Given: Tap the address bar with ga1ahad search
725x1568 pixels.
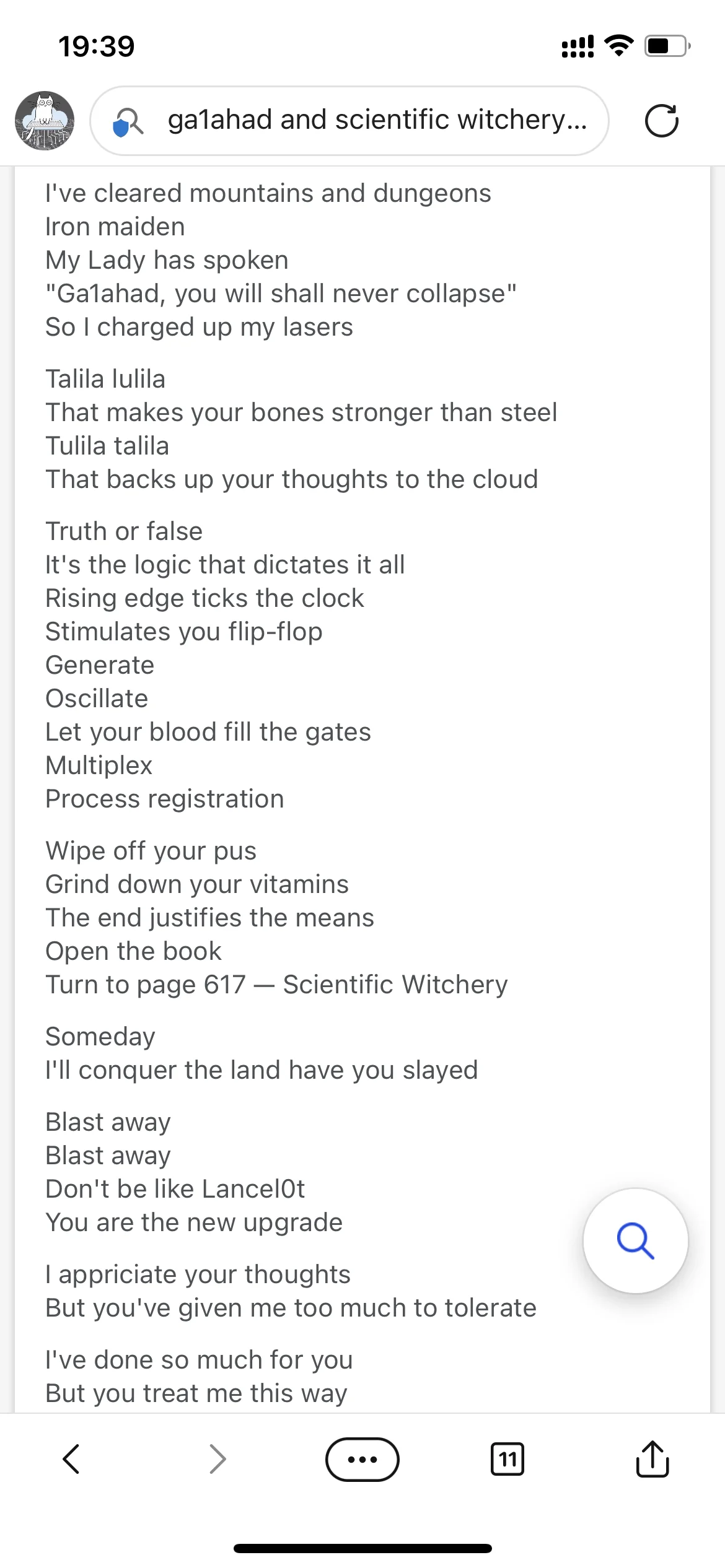Looking at the screenshot, I should tap(349, 121).
